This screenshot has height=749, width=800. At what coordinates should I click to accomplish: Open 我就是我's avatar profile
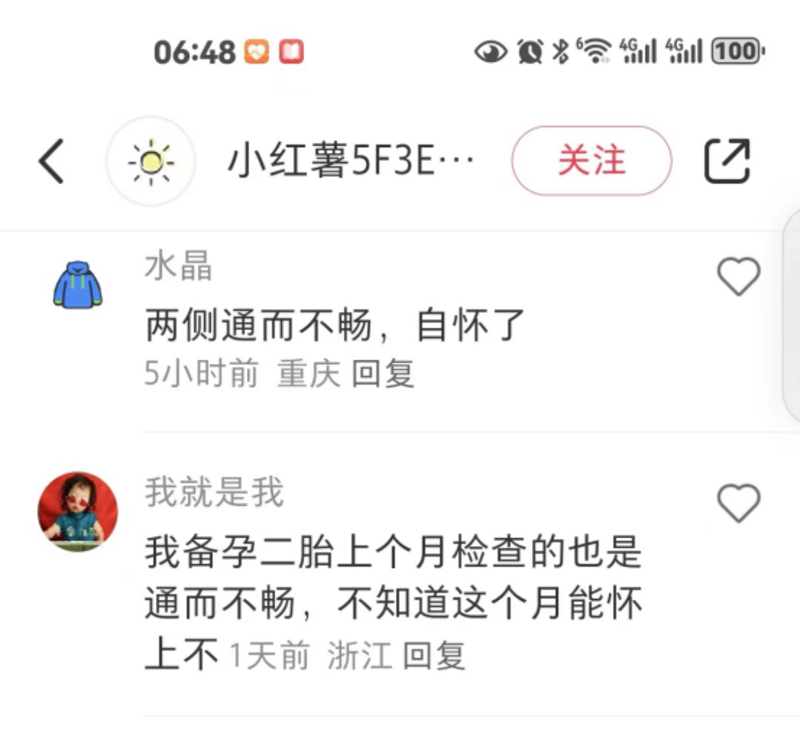click(x=77, y=512)
